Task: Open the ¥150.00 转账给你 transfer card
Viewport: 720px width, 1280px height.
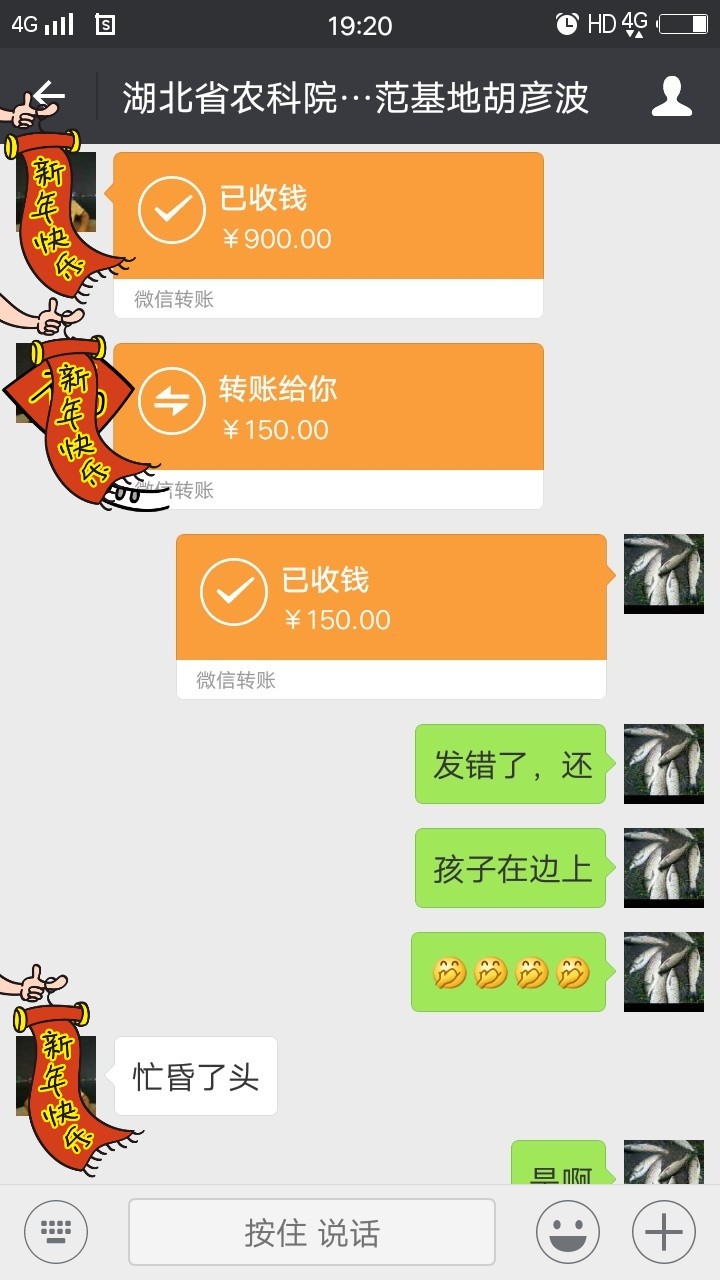Action: (328, 426)
